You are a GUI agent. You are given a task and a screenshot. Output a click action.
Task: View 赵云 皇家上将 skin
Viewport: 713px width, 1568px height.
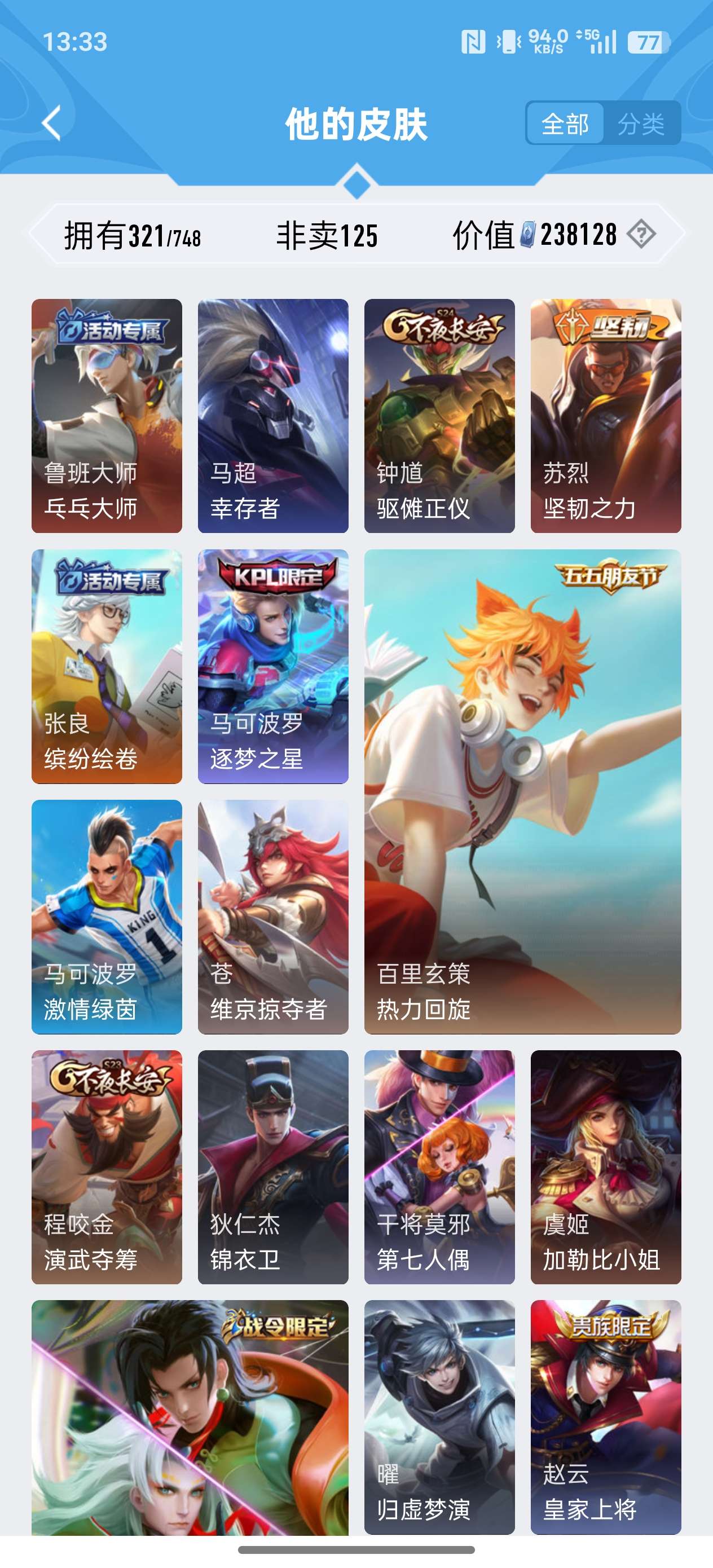pos(605,1417)
